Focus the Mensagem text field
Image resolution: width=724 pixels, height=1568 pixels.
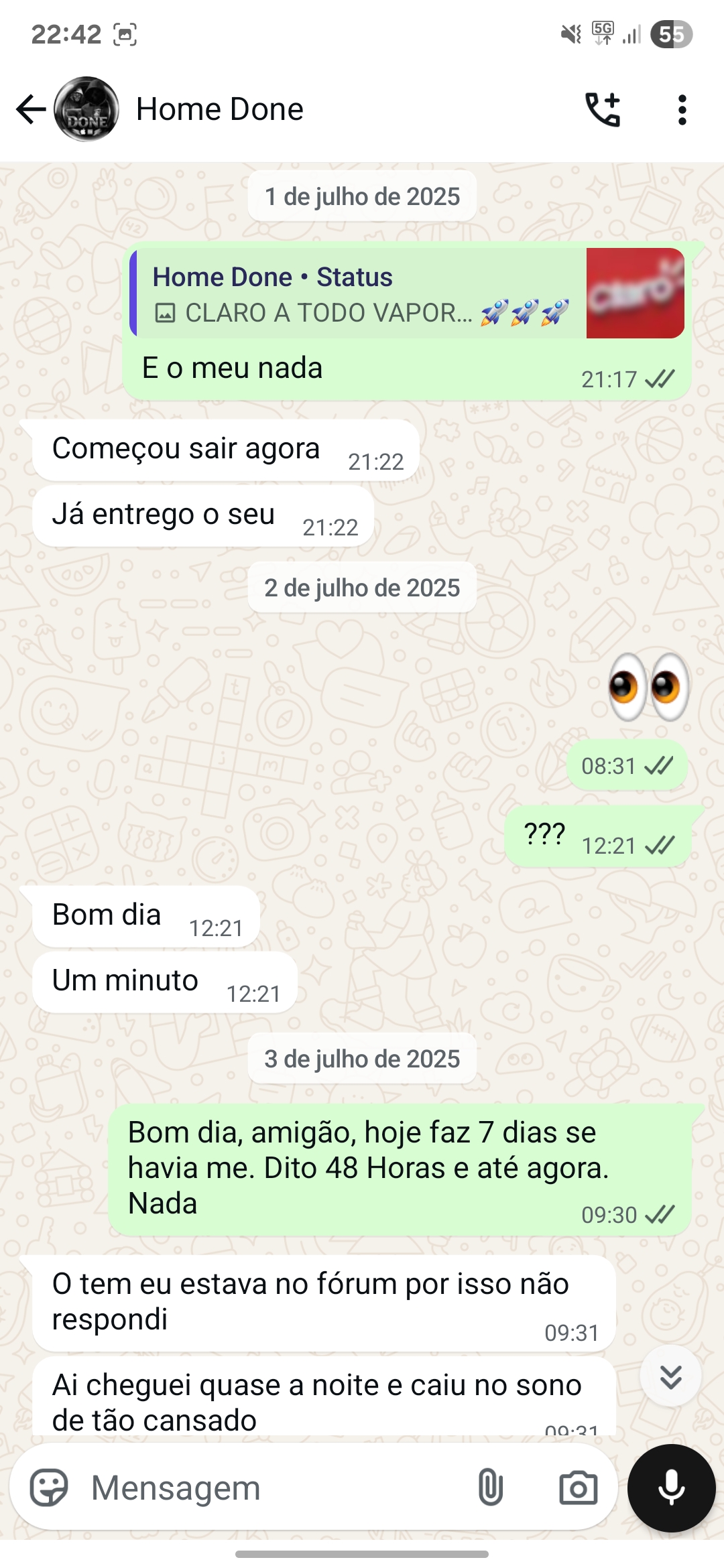click(x=268, y=1488)
